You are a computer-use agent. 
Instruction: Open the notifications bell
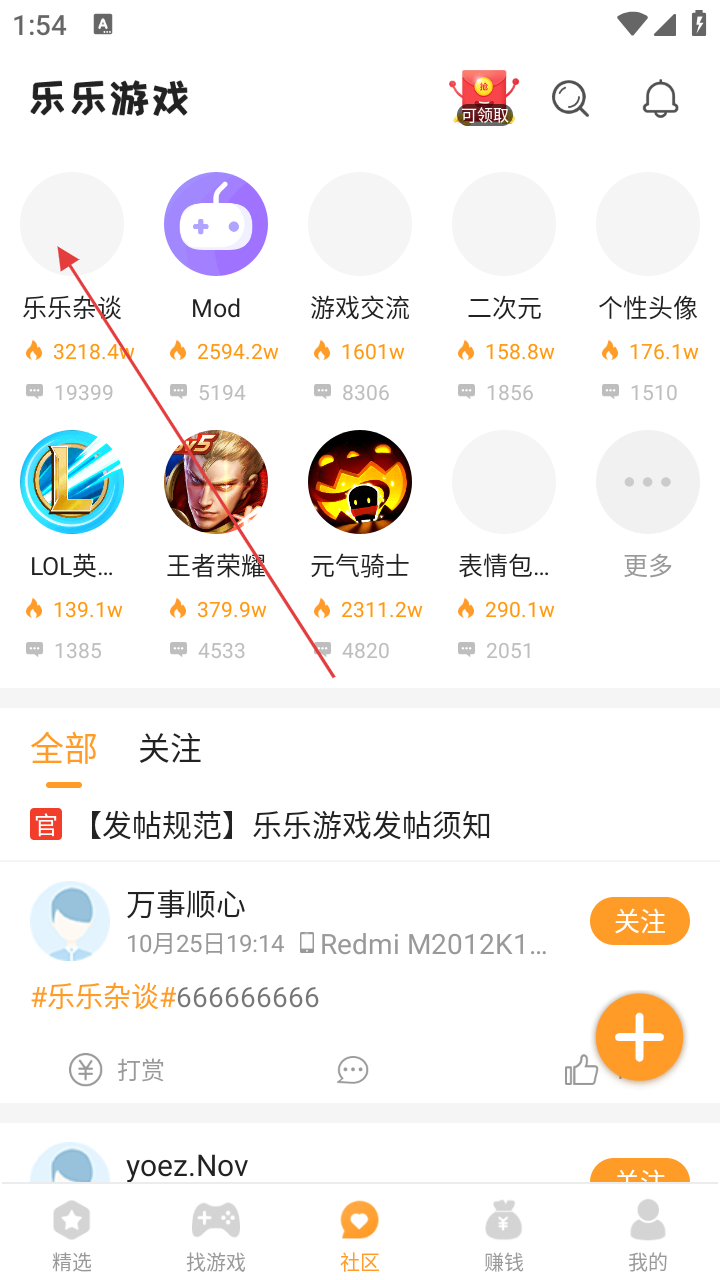coord(660,99)
